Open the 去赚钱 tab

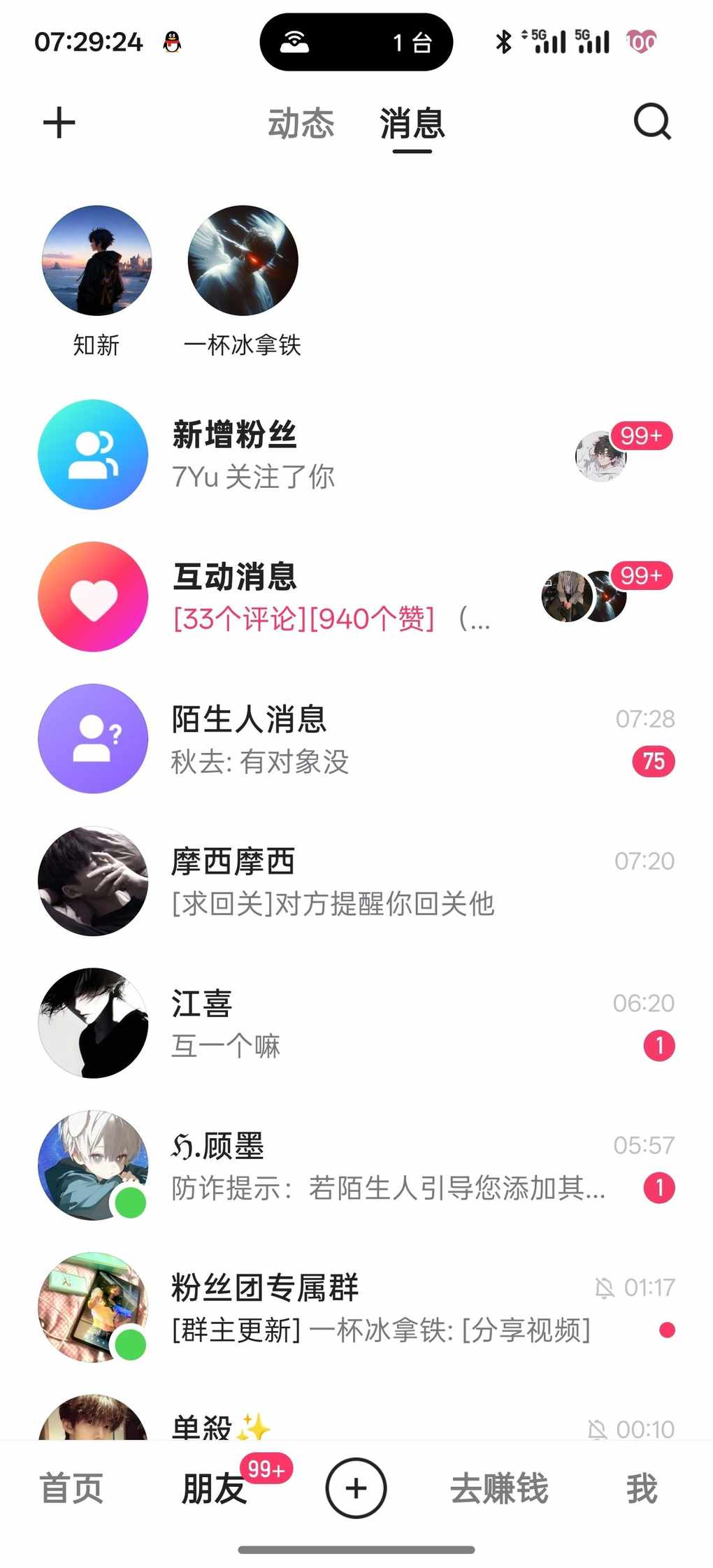[x=499, y=1488]
